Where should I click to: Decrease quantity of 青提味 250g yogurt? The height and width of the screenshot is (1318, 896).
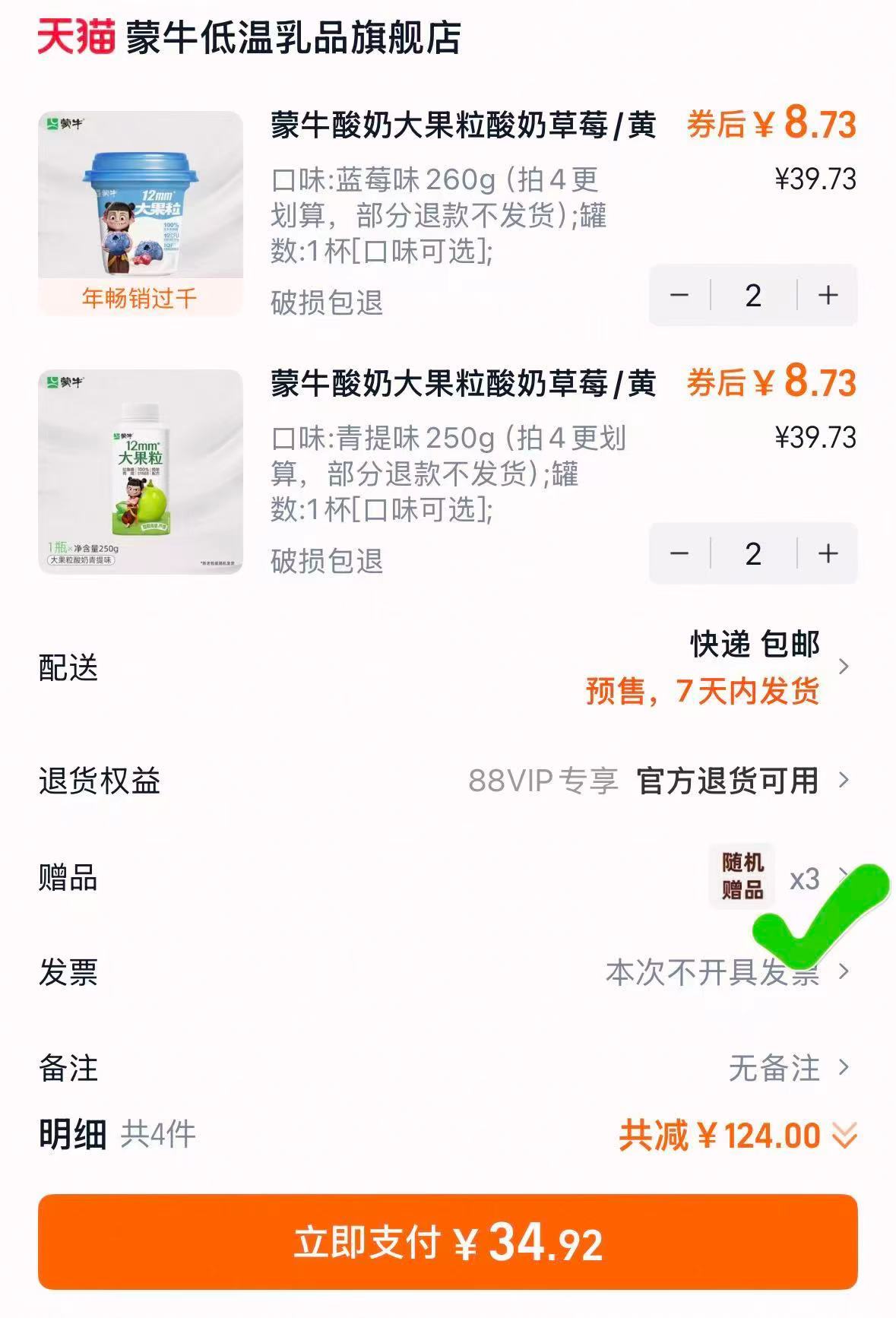(679, 553)
